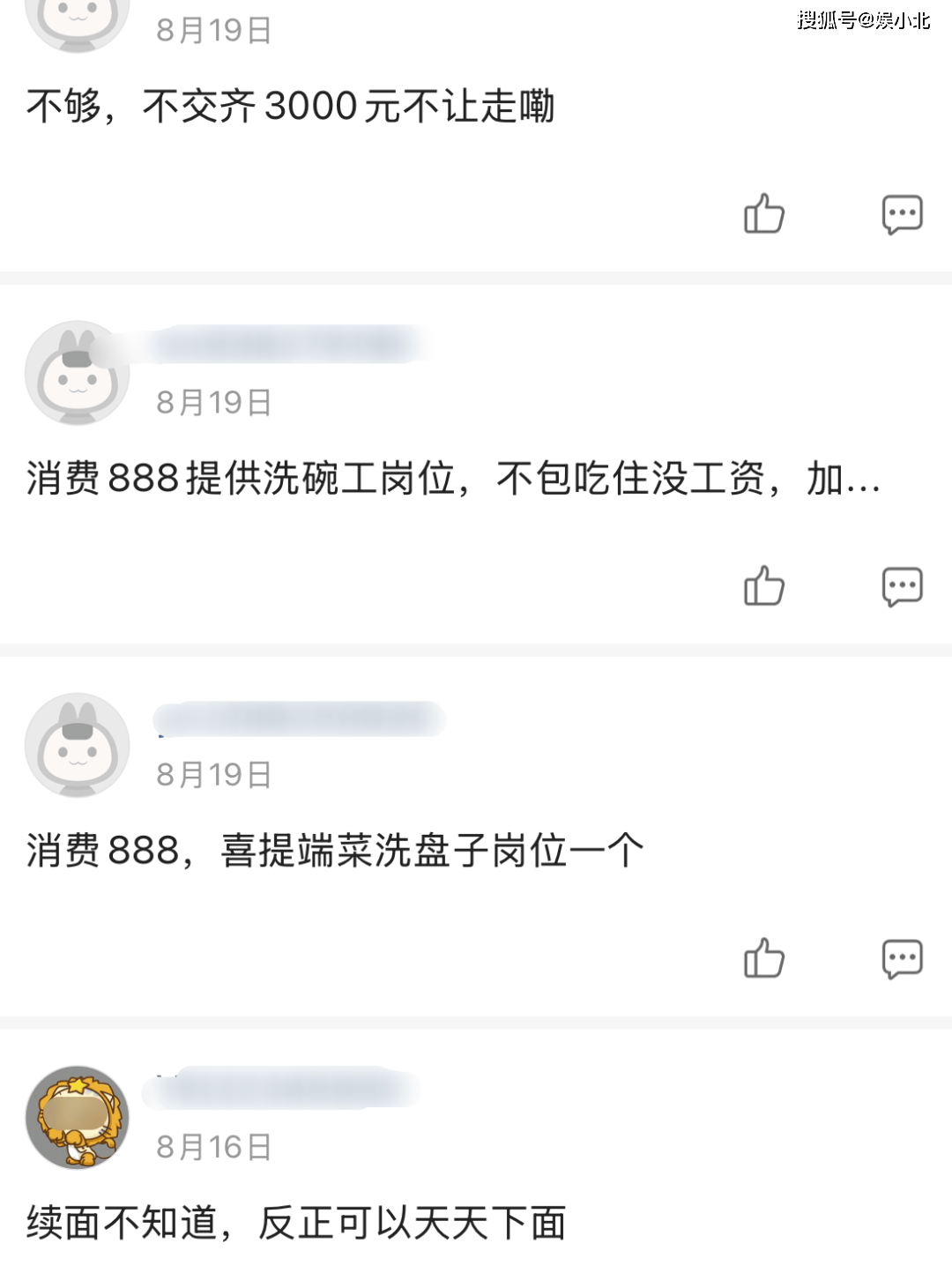Like the comment about 提供洗碗工岗位

pos(763,586)
